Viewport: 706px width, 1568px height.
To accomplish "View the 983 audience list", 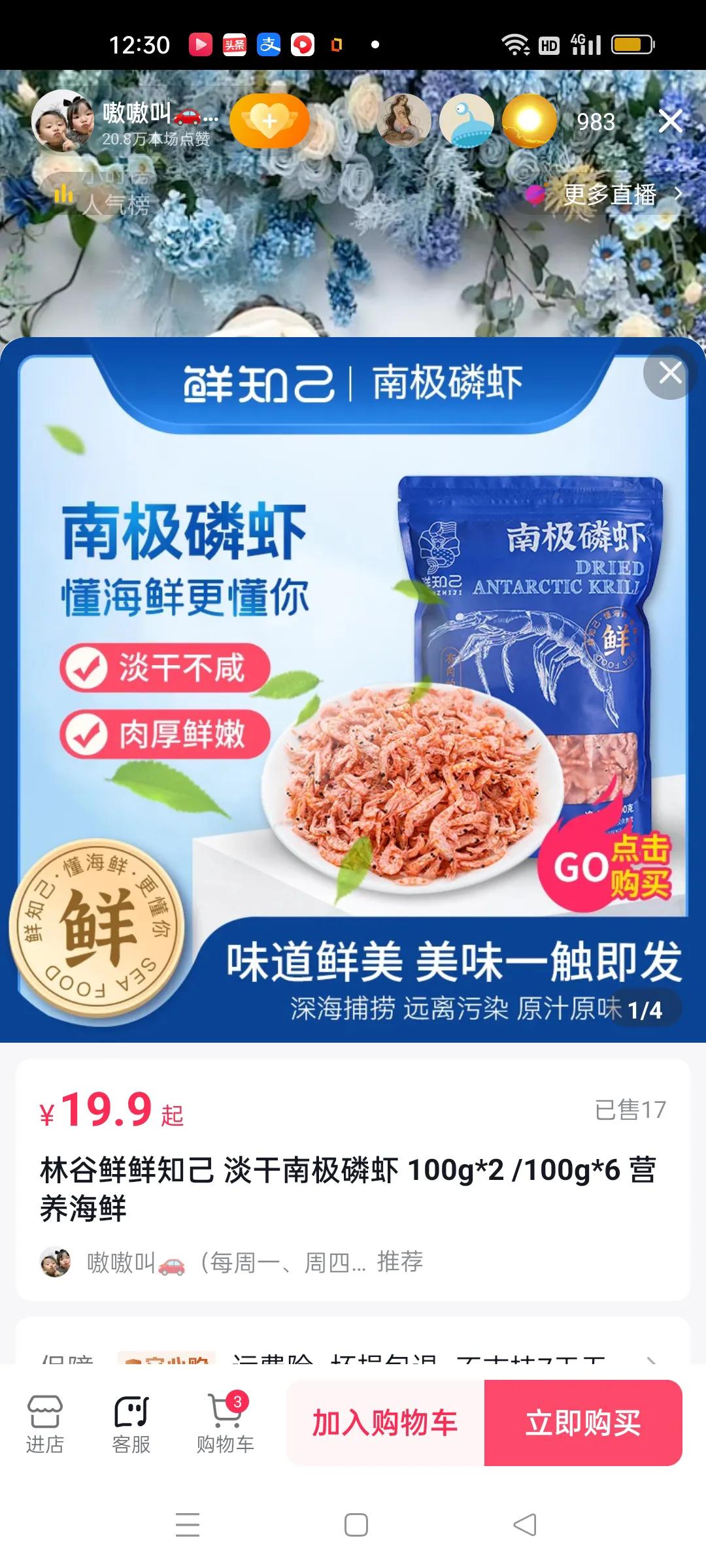I will click(x=596, y=122).
